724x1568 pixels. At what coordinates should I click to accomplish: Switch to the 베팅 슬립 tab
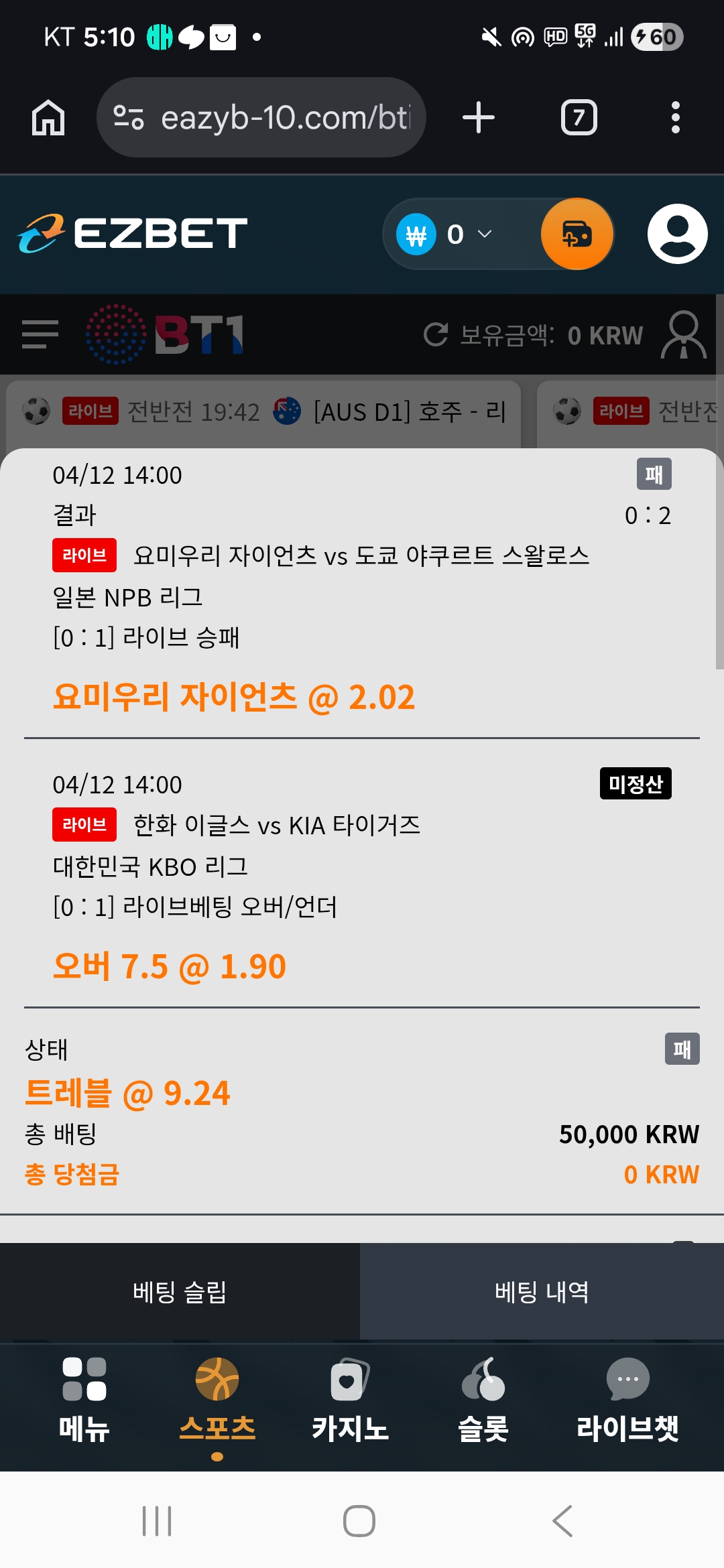(180, 1291)
